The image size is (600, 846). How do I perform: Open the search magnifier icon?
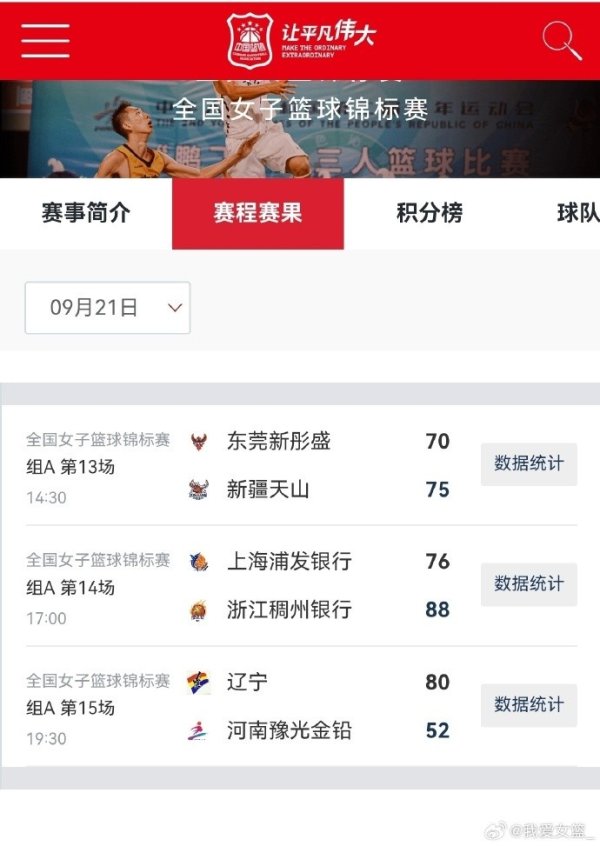point(562,40)
